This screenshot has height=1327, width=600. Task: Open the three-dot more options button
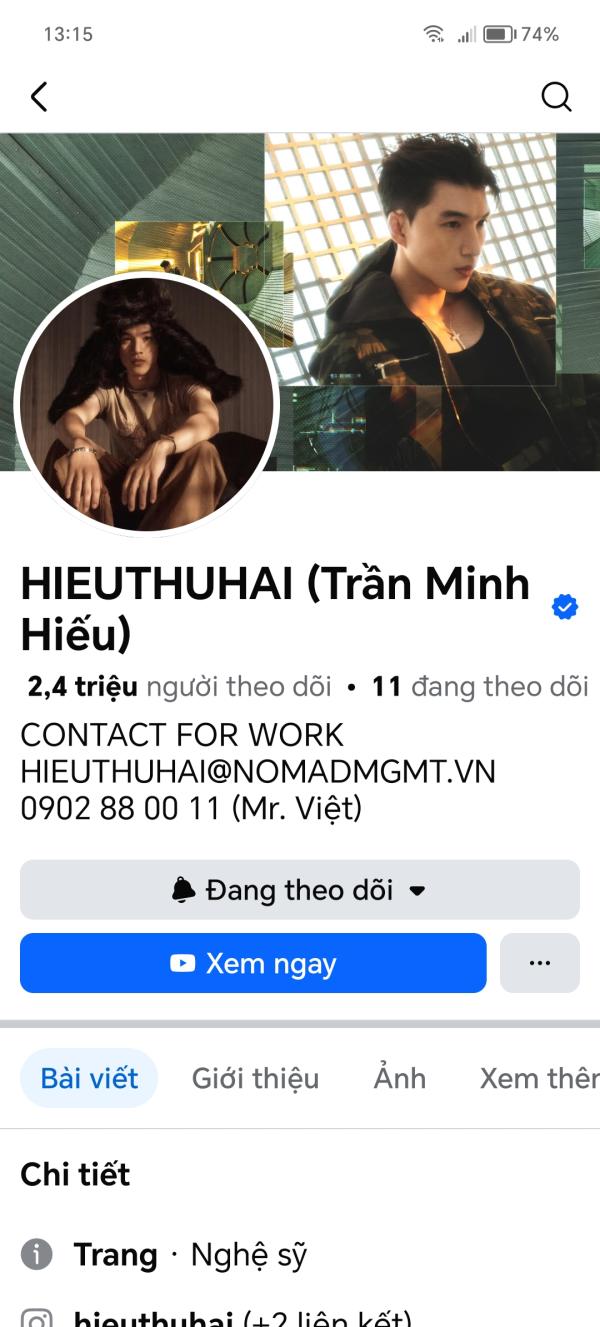click(540, 963)
